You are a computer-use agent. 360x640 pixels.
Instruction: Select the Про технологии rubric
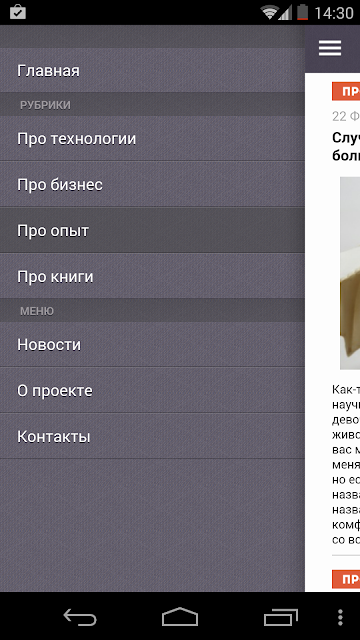[152, 138]
